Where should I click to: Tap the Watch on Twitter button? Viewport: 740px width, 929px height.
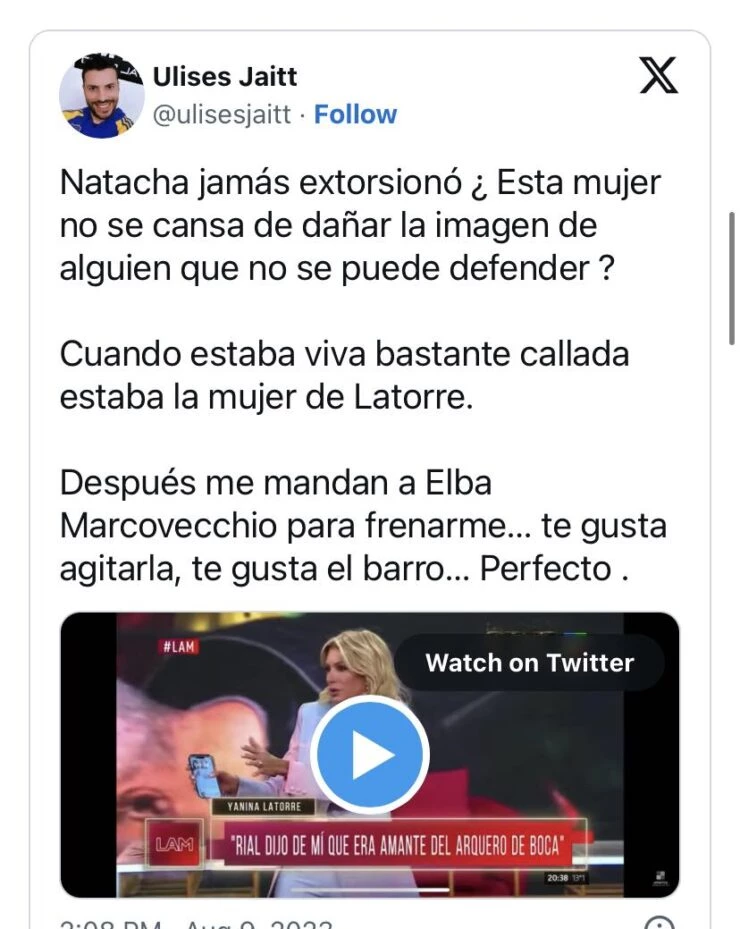click(529, 663)
